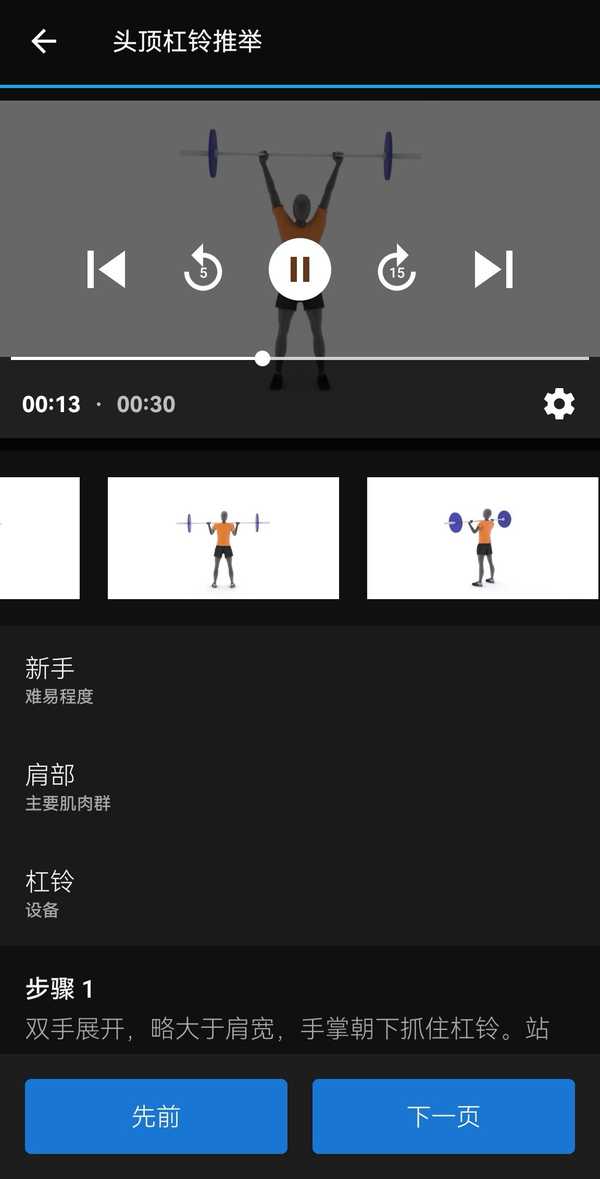This screenshot has width=600, height=1179.
Task: Pause the exercise video
Action: 300,269
